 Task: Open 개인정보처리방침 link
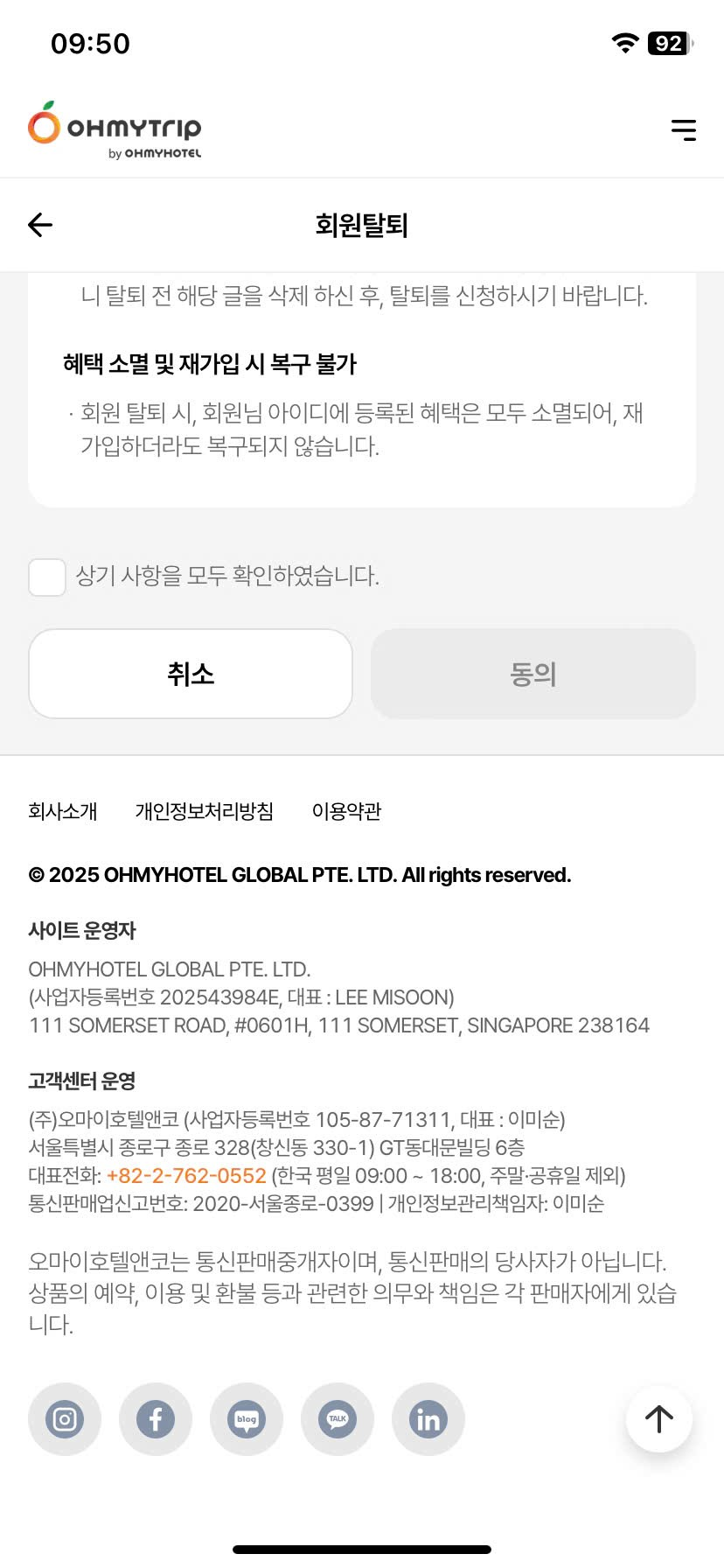click(205, 811)
